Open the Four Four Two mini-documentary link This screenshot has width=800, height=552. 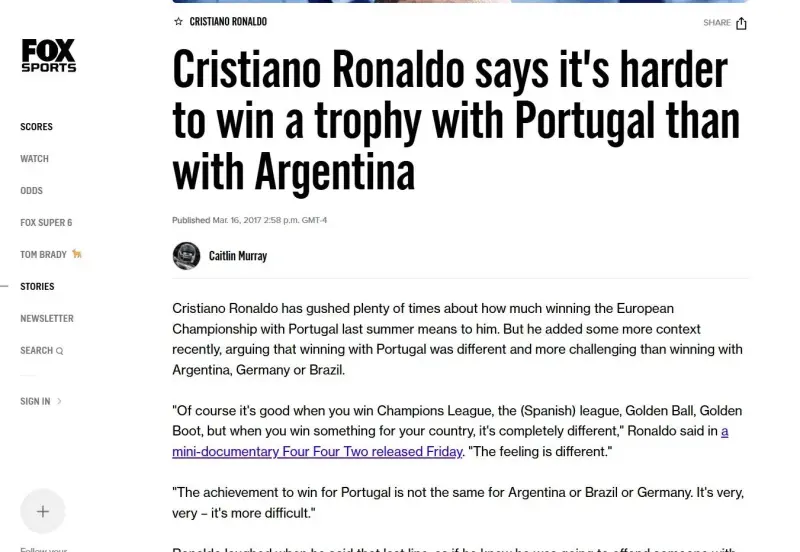coord(317,452)
